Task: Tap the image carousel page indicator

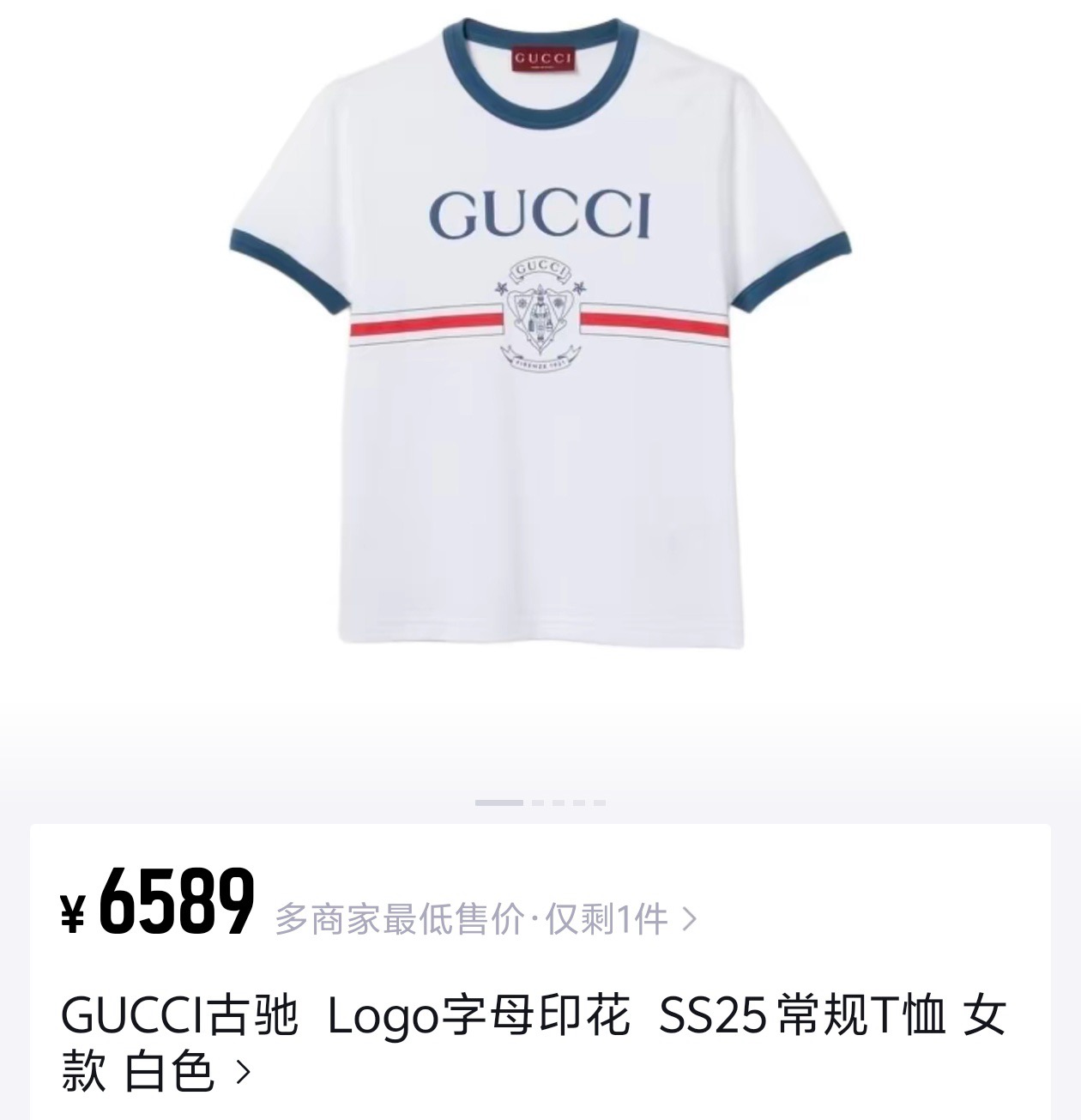Action: (540, 802)
